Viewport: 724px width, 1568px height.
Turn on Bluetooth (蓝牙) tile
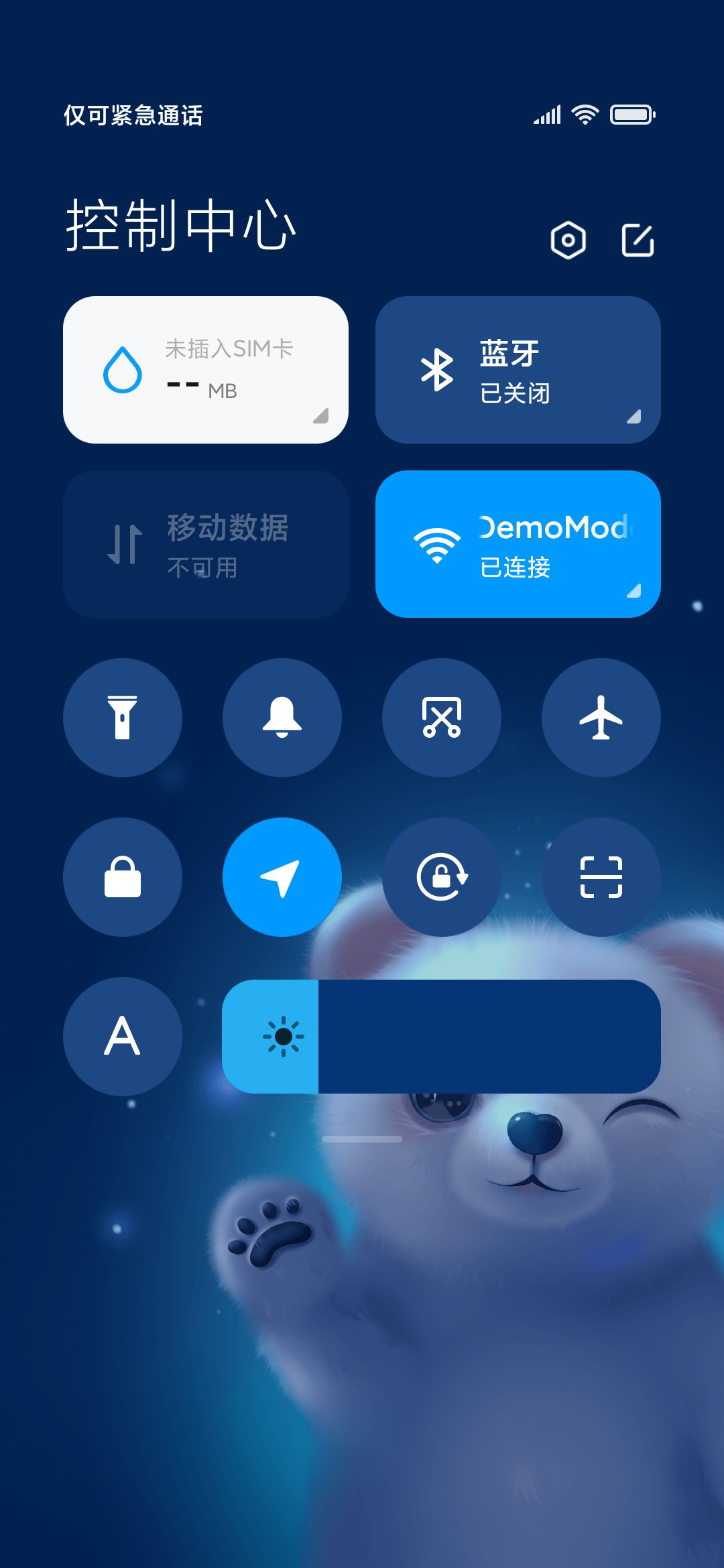518,370
